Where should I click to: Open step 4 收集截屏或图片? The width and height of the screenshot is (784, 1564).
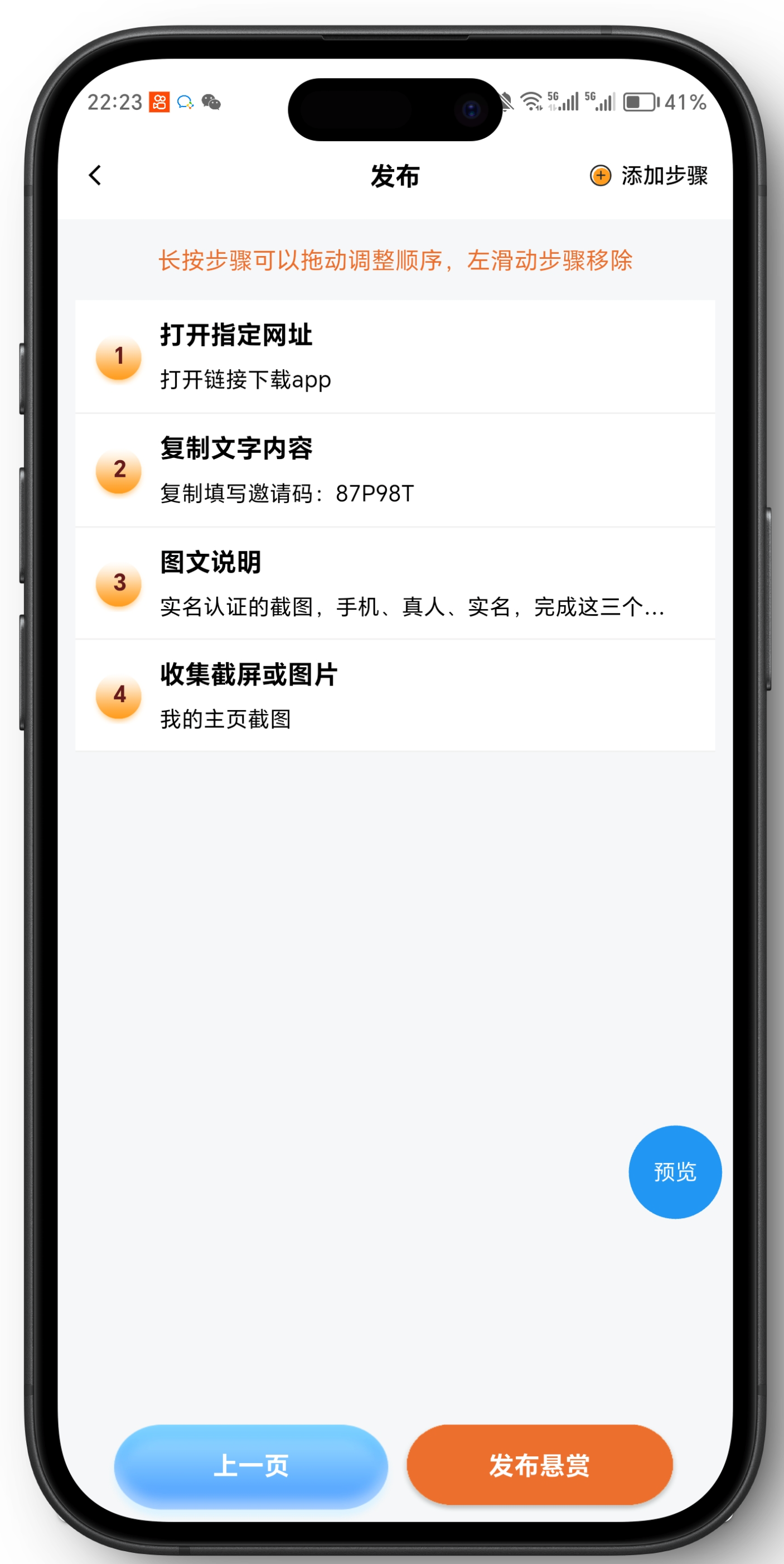[x=394, y=695]
